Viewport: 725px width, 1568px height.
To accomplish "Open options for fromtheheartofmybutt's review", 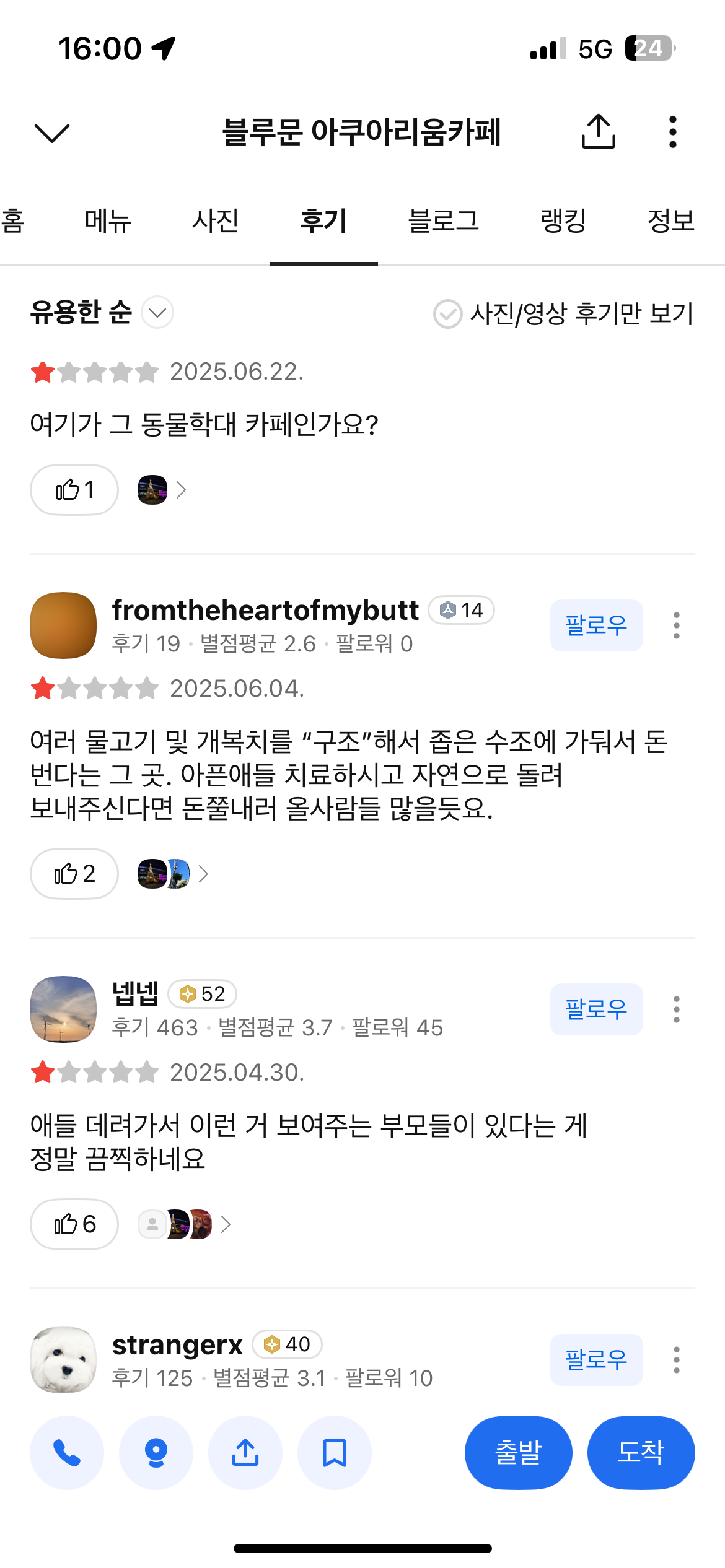I will pyautogui.click(x=676, y=625).
